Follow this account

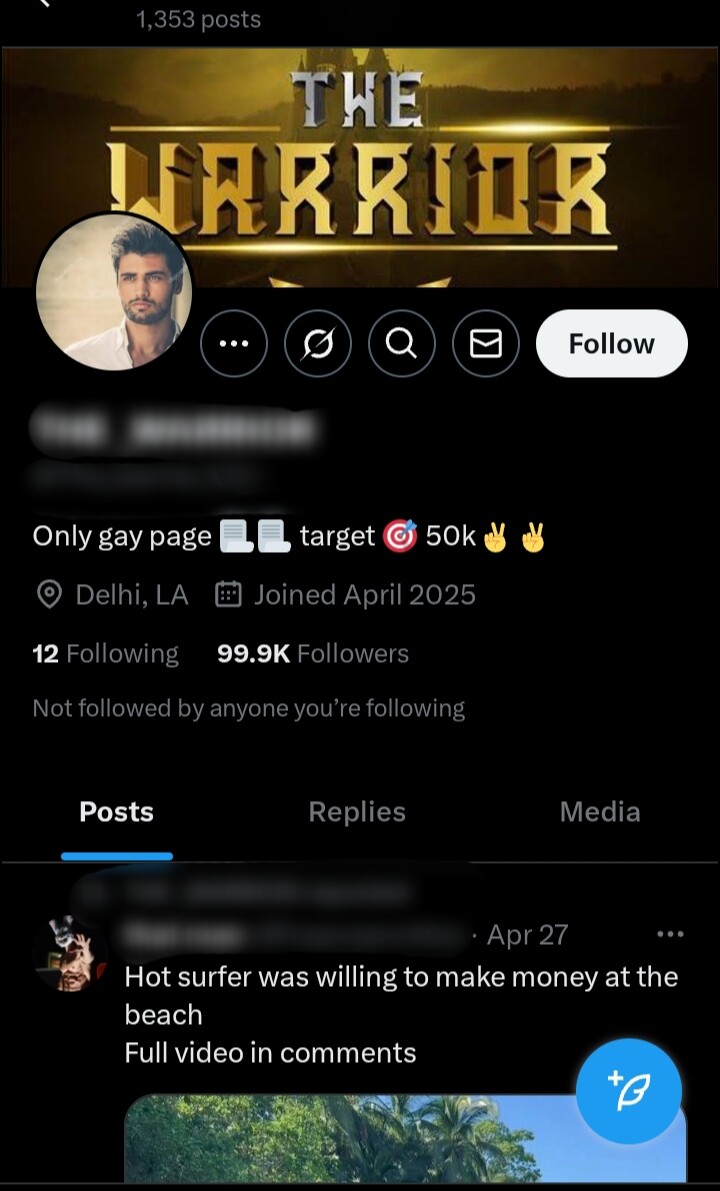click(611, 344)
